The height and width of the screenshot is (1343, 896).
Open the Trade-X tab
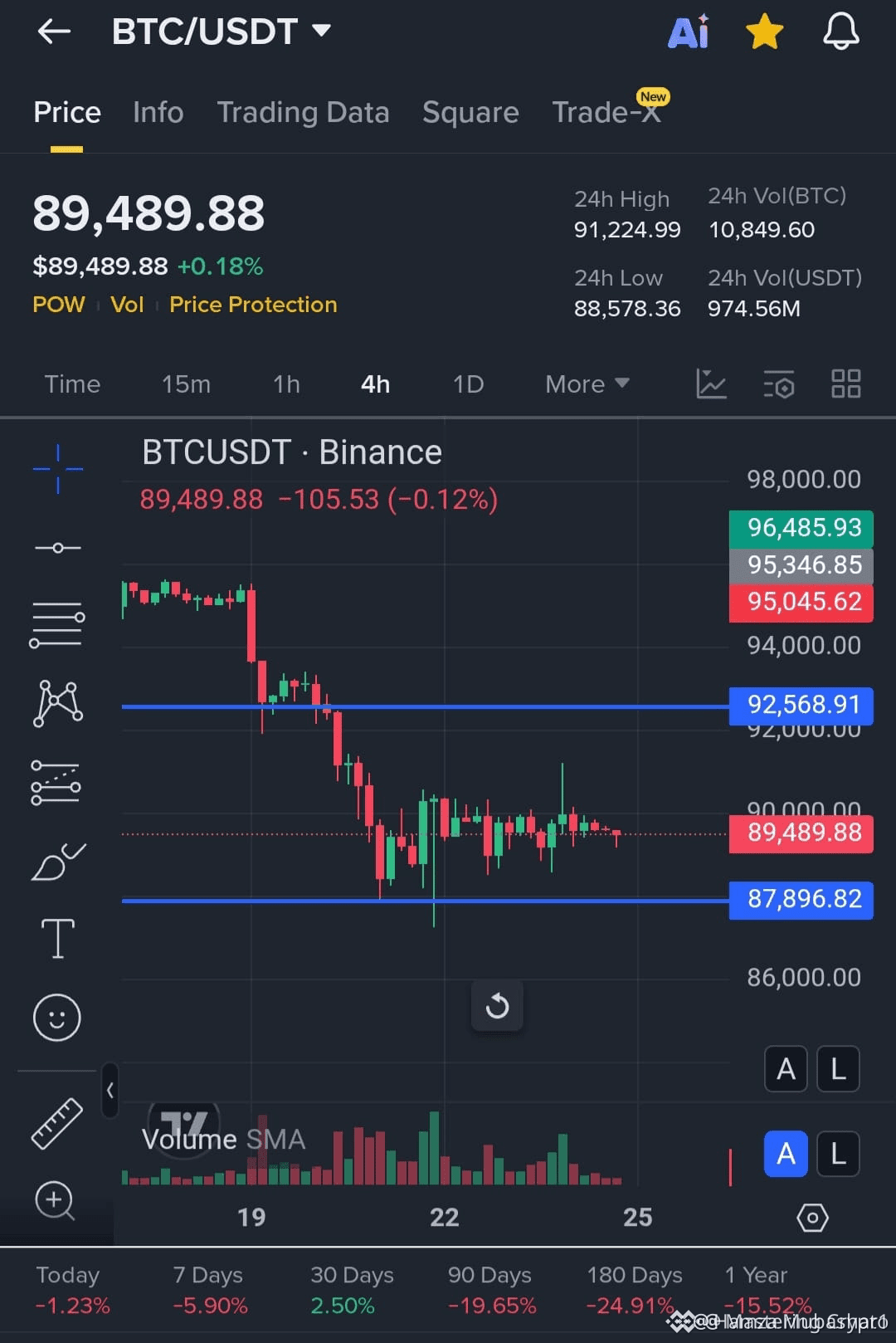pos(606,112)
